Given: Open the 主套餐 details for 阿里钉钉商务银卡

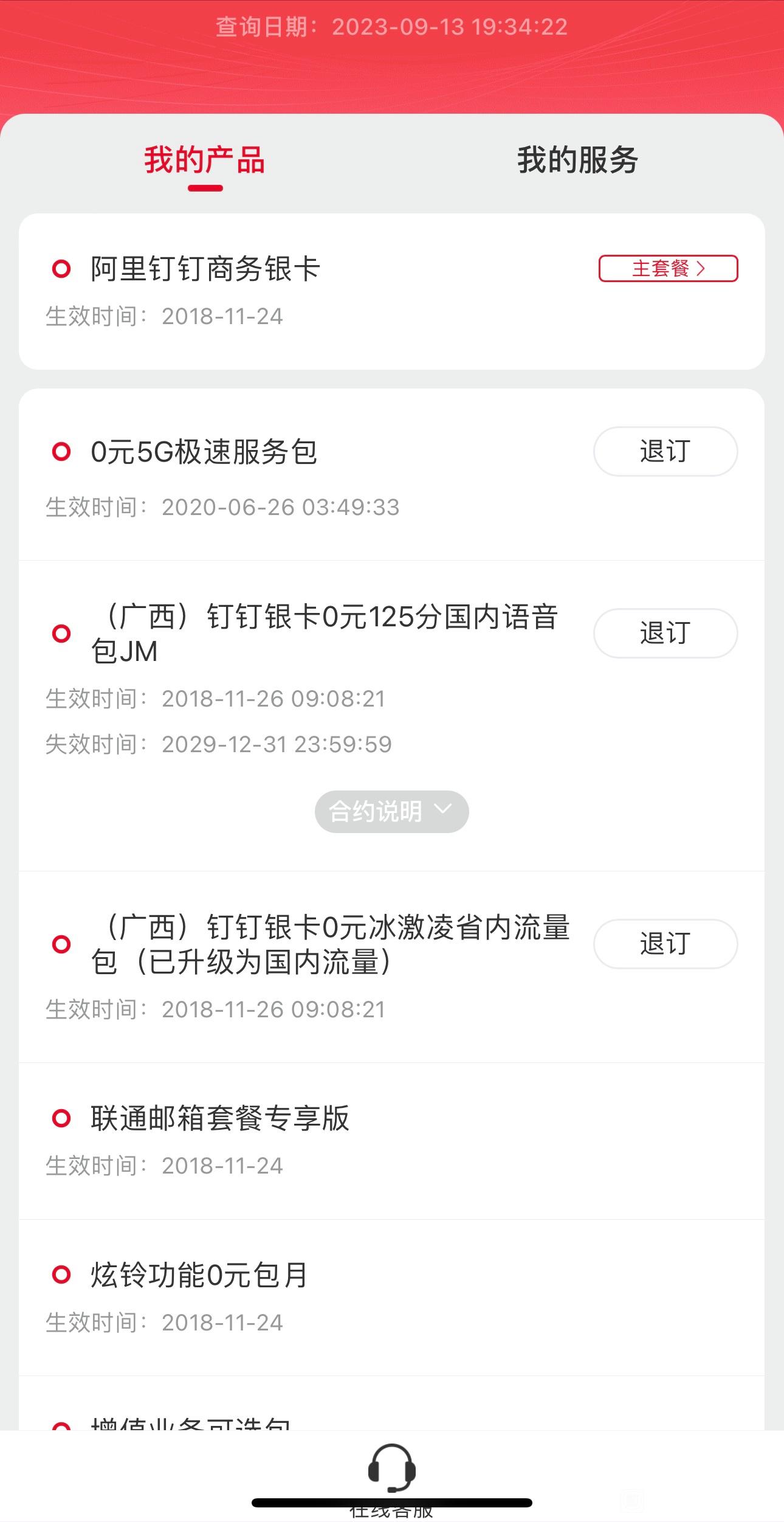Looking at the screenshot, I should coord(668,268).
